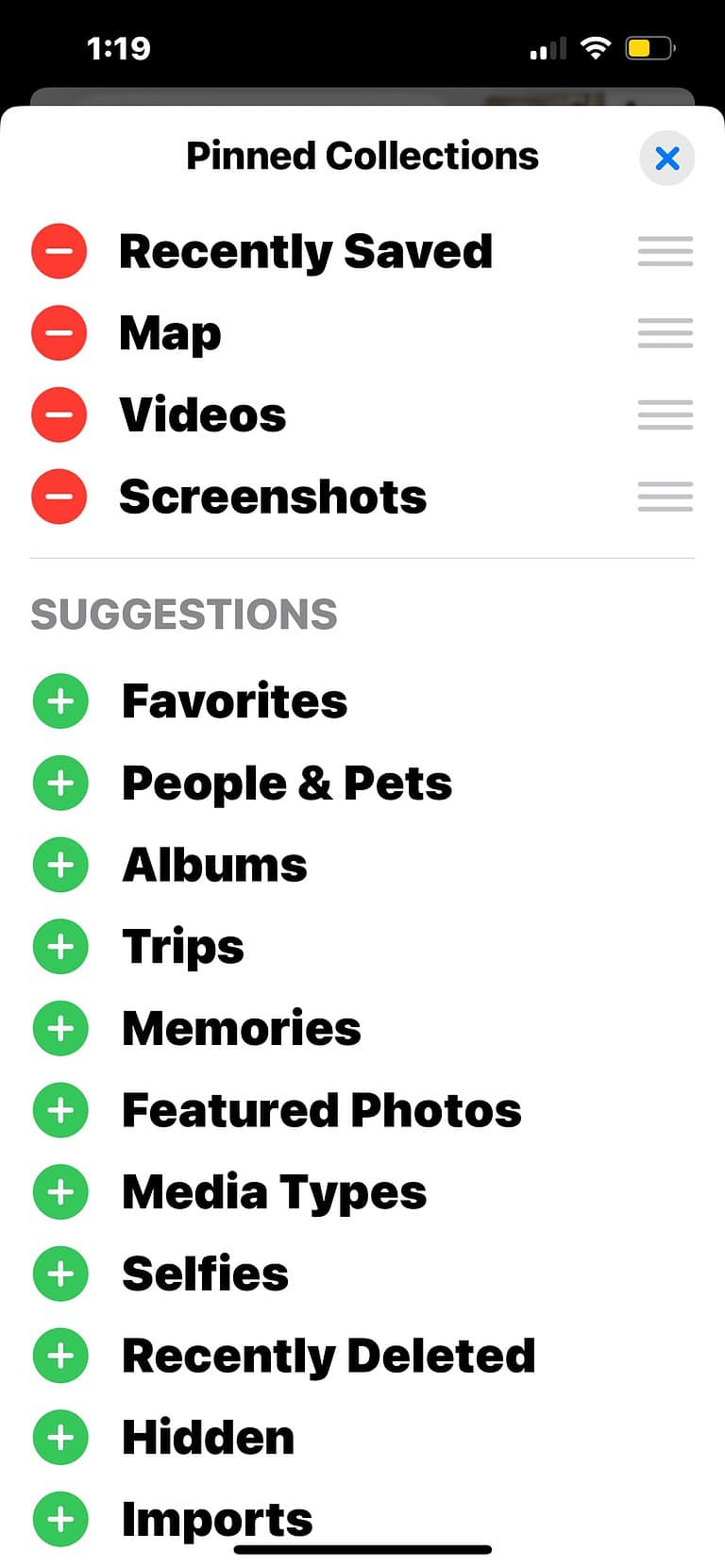Add Imports using the green plus icon
The height and width of the screenshot is (1568, 725).
pos(60,1520)
